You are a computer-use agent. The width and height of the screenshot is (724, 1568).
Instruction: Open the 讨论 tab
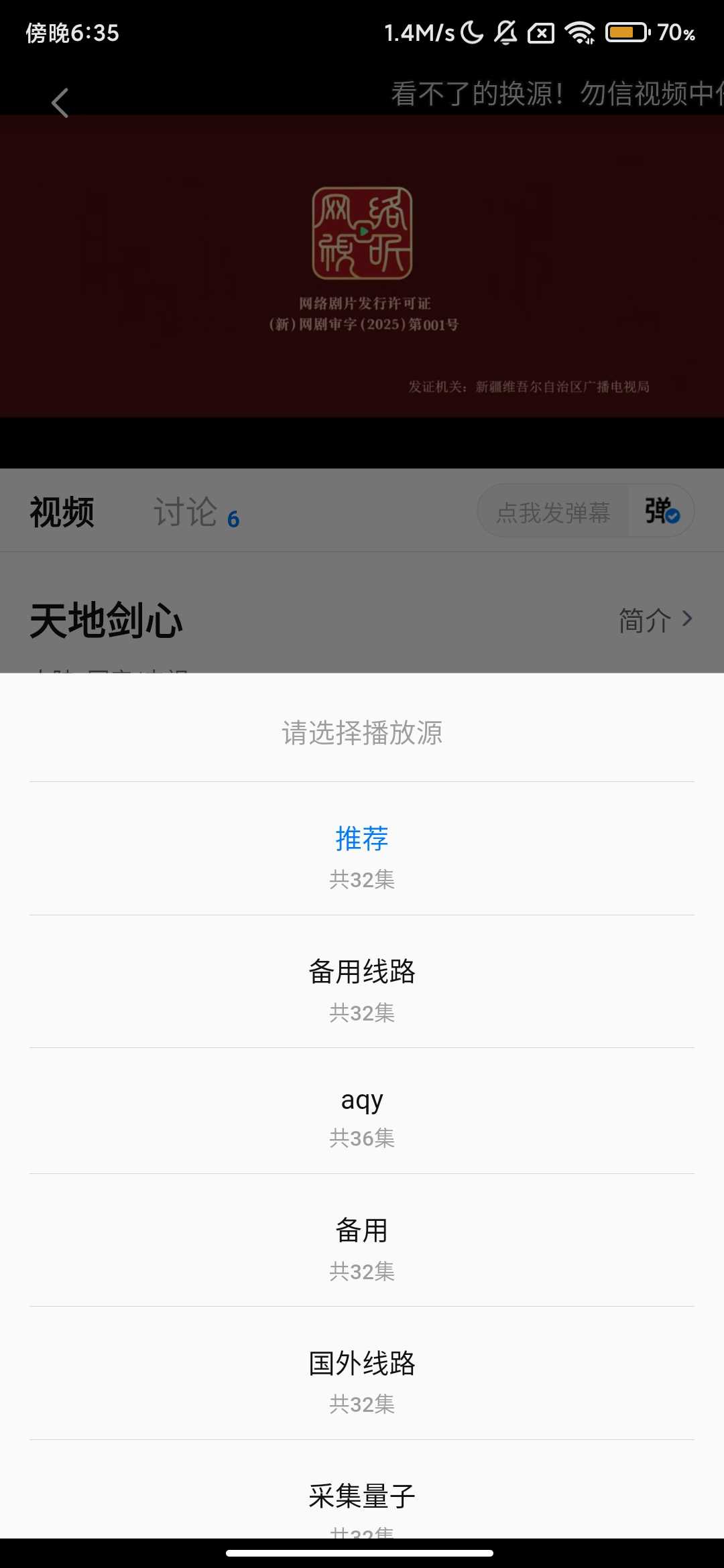(x=196, y=513)
